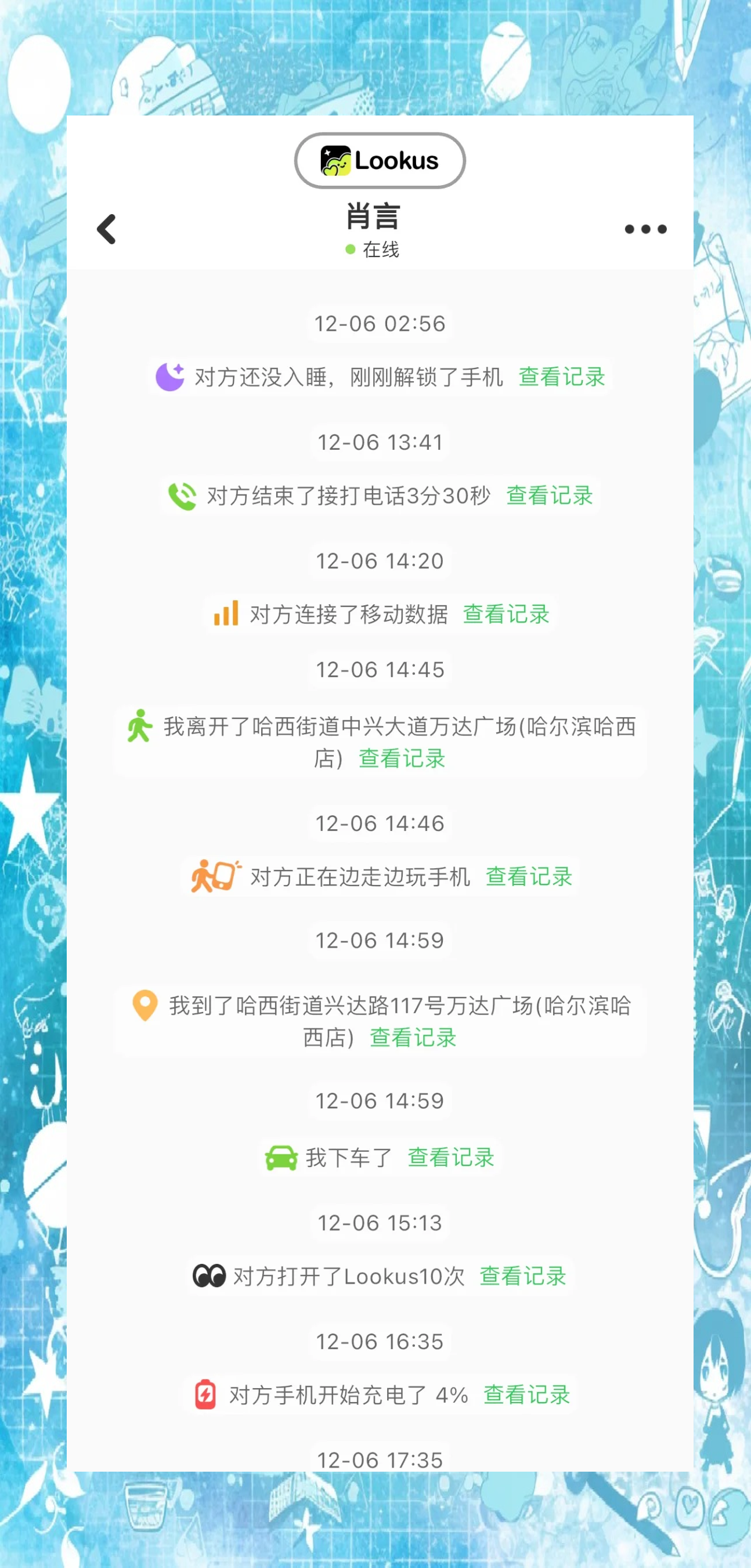
Task: Click the 12-06 14:59 timestamp
Action: point(380,941)
